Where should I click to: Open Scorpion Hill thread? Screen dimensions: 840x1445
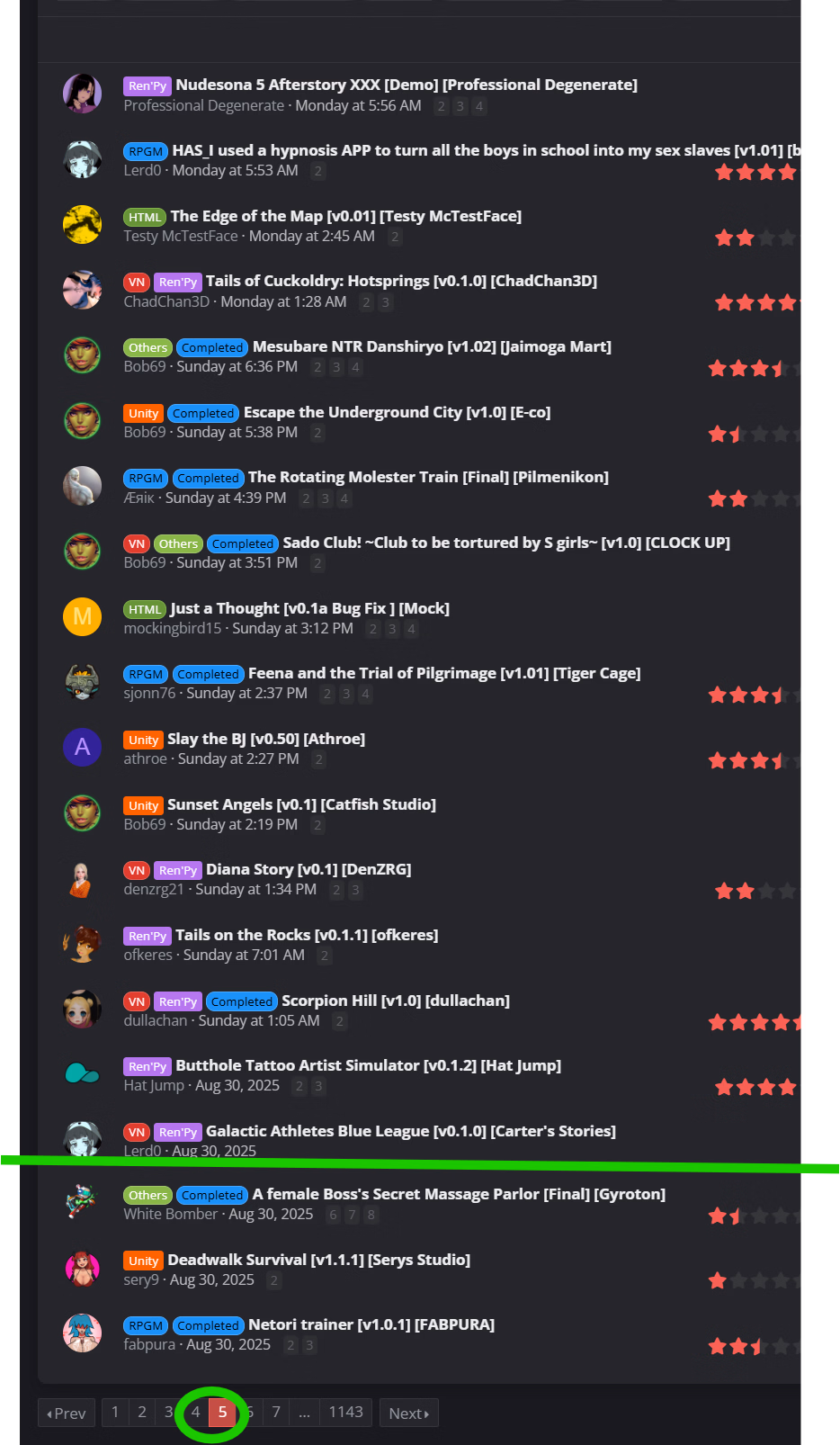[396, 1001]
